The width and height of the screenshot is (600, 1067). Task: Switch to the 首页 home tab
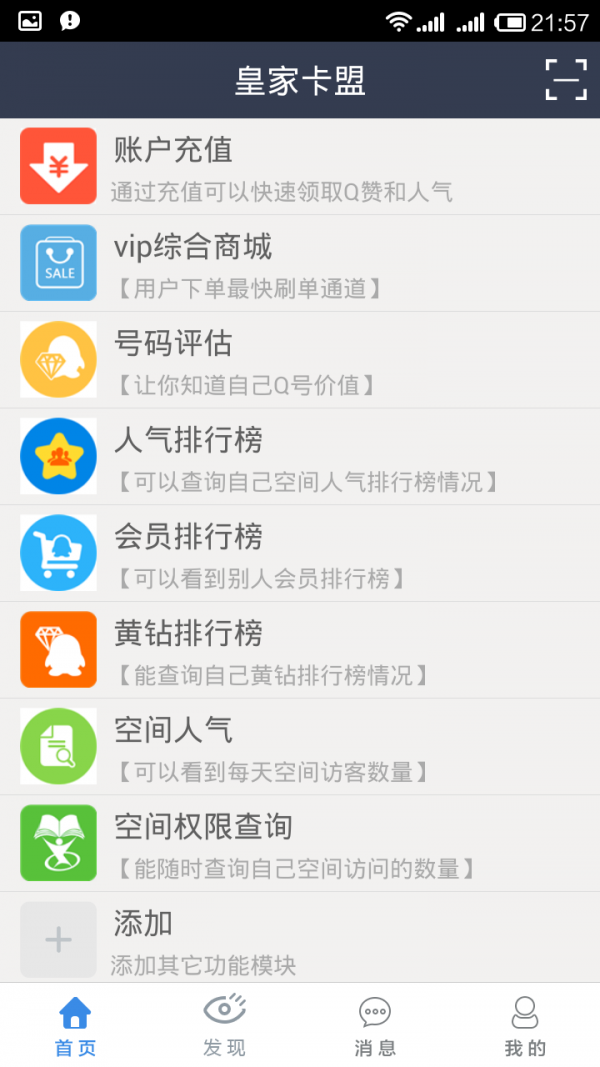(75, 1026)
